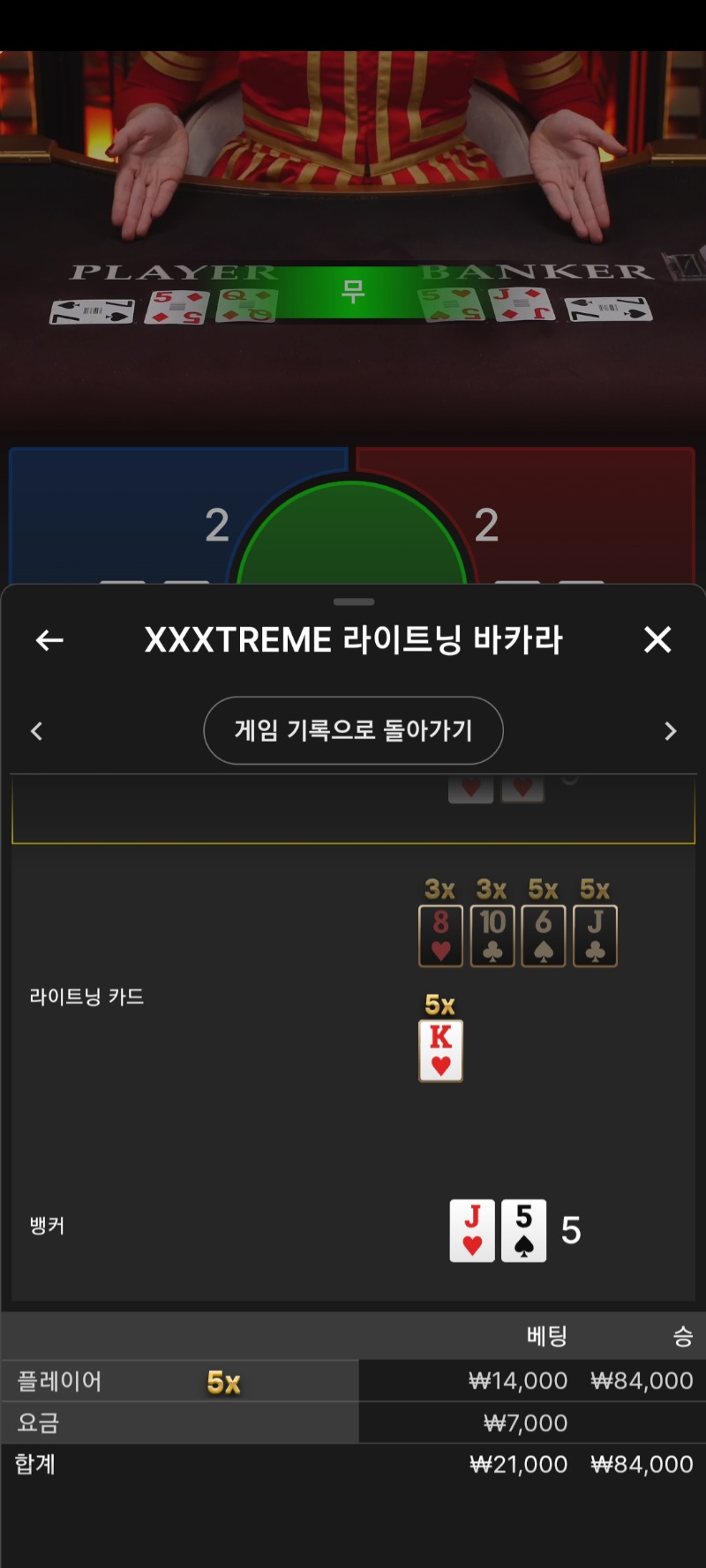Close the XXXTREME 라이트닝 바카라 panel
This screenshot has height=1568, width=706.
[657, 639]
